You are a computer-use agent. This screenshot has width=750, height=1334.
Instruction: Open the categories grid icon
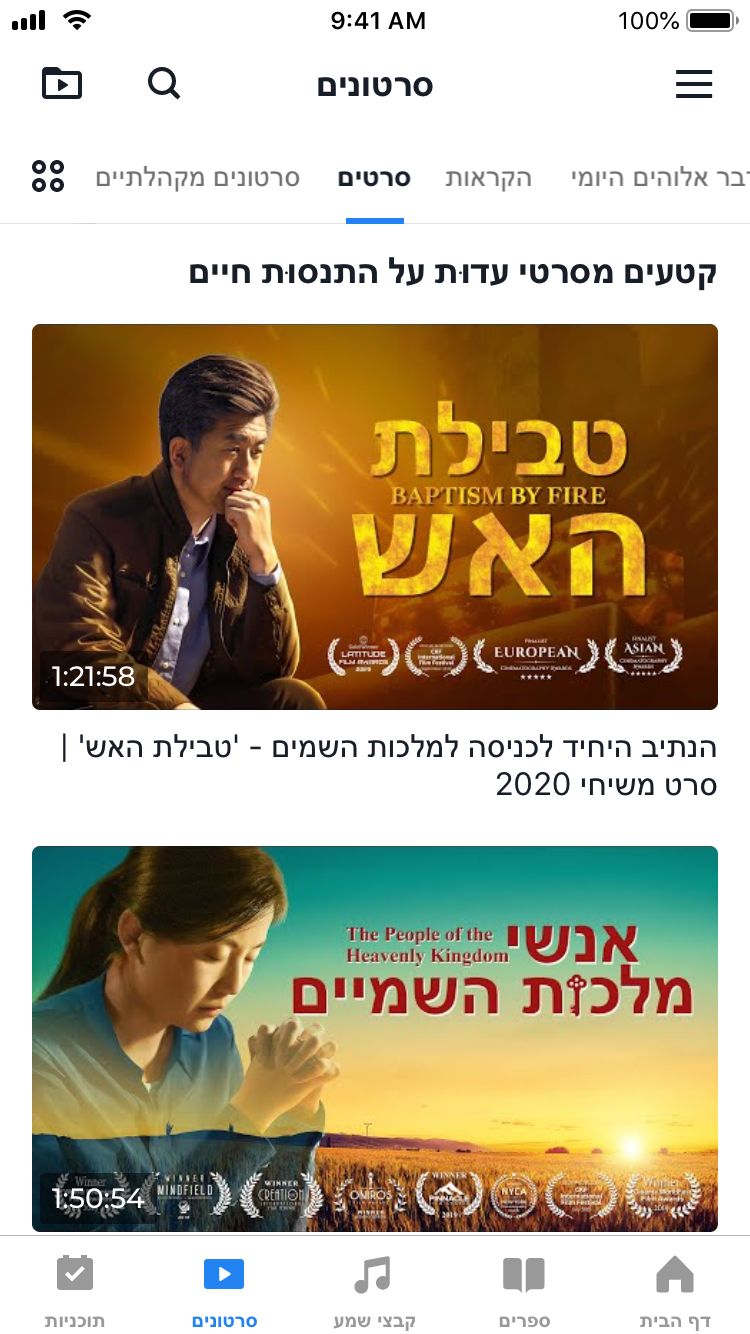click(48, 176)
